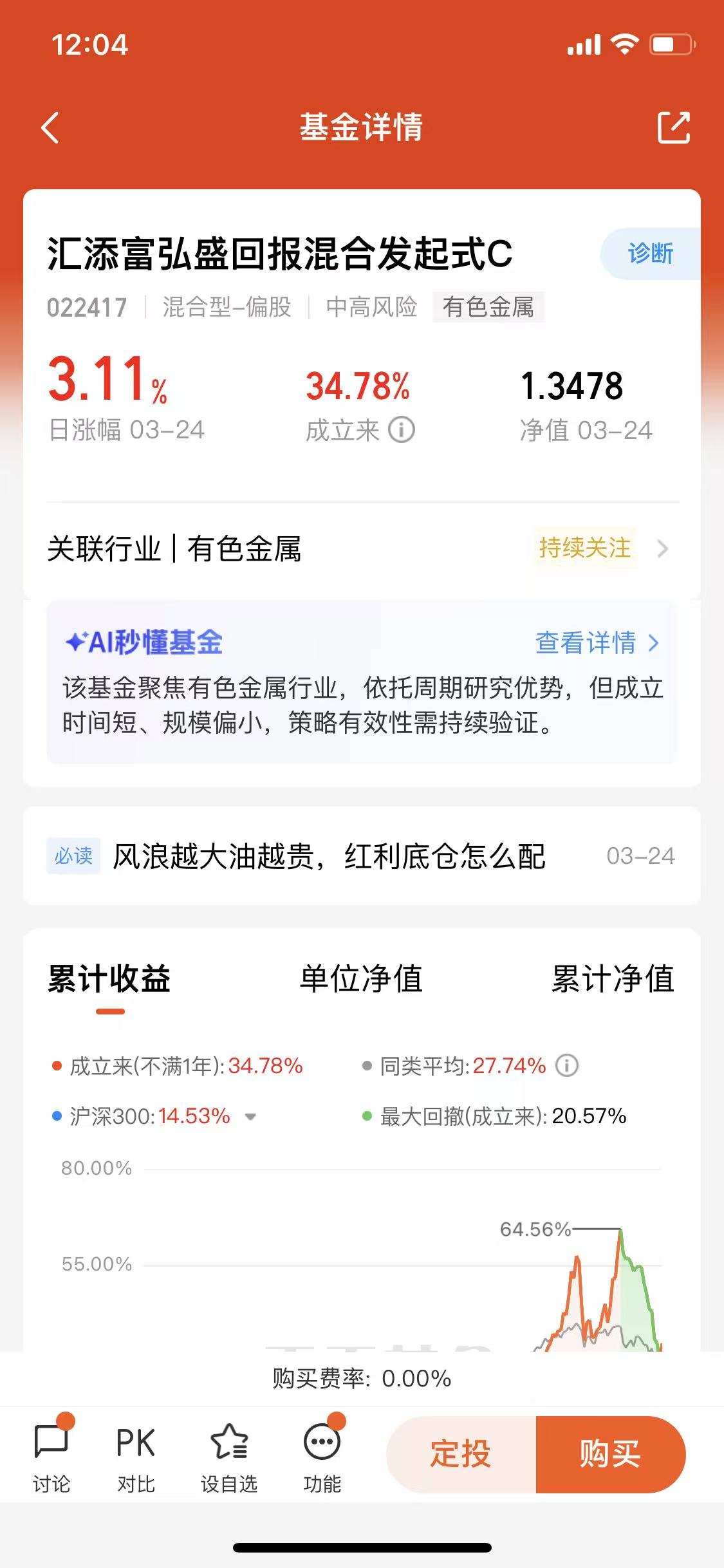Show info about 同类平均
This screenshot has height=1568, width=724.
point(567,1066)
